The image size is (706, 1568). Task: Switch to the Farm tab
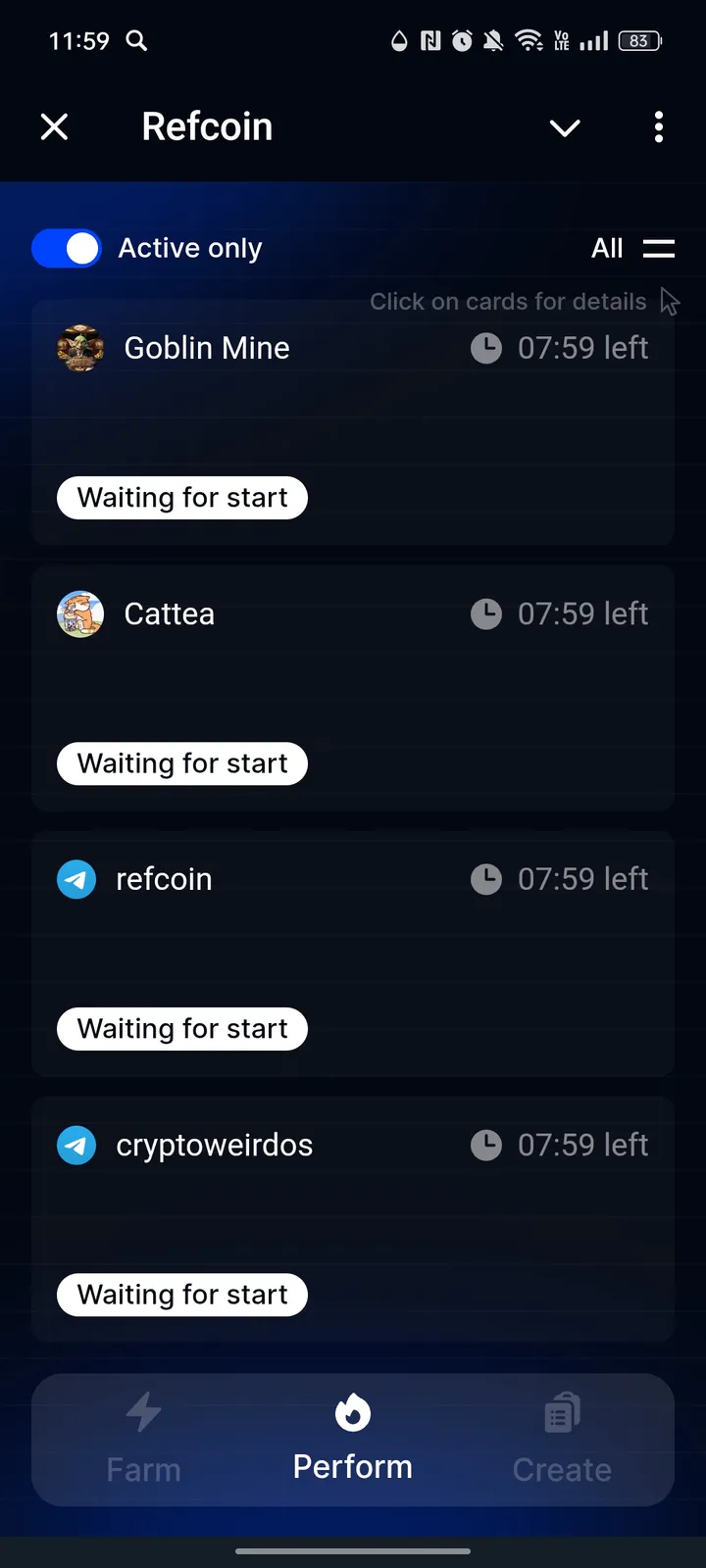143,1441
